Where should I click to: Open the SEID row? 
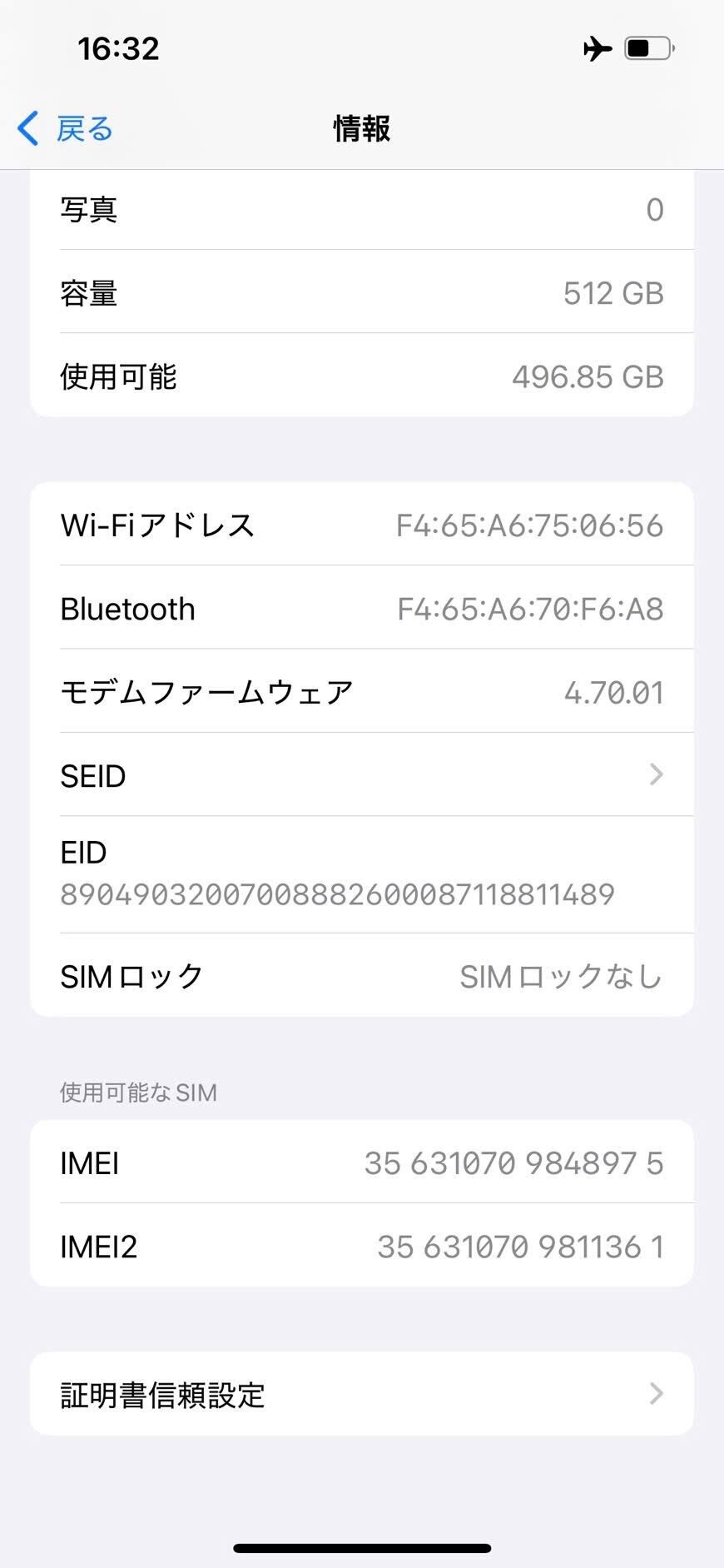(361, 775)
